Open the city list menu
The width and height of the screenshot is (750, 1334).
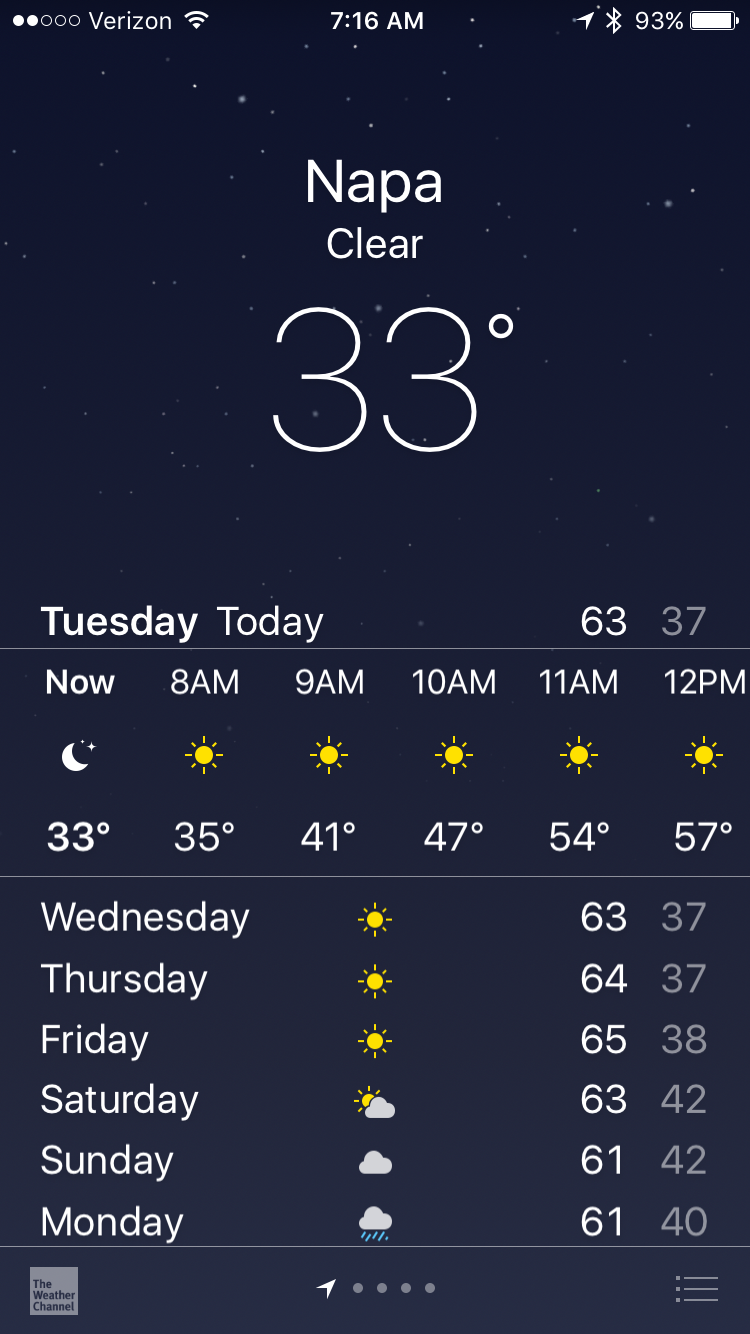[x=697, y=1289]
